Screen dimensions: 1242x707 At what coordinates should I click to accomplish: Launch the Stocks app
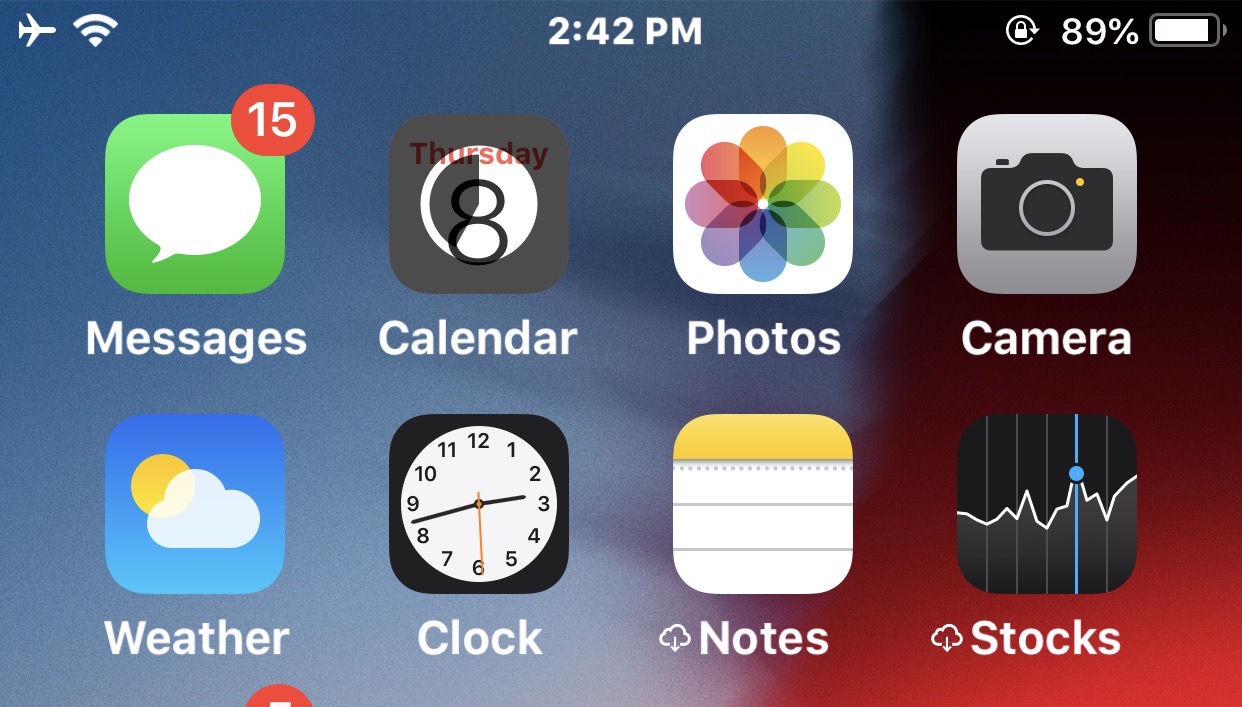pos(1046,504)
